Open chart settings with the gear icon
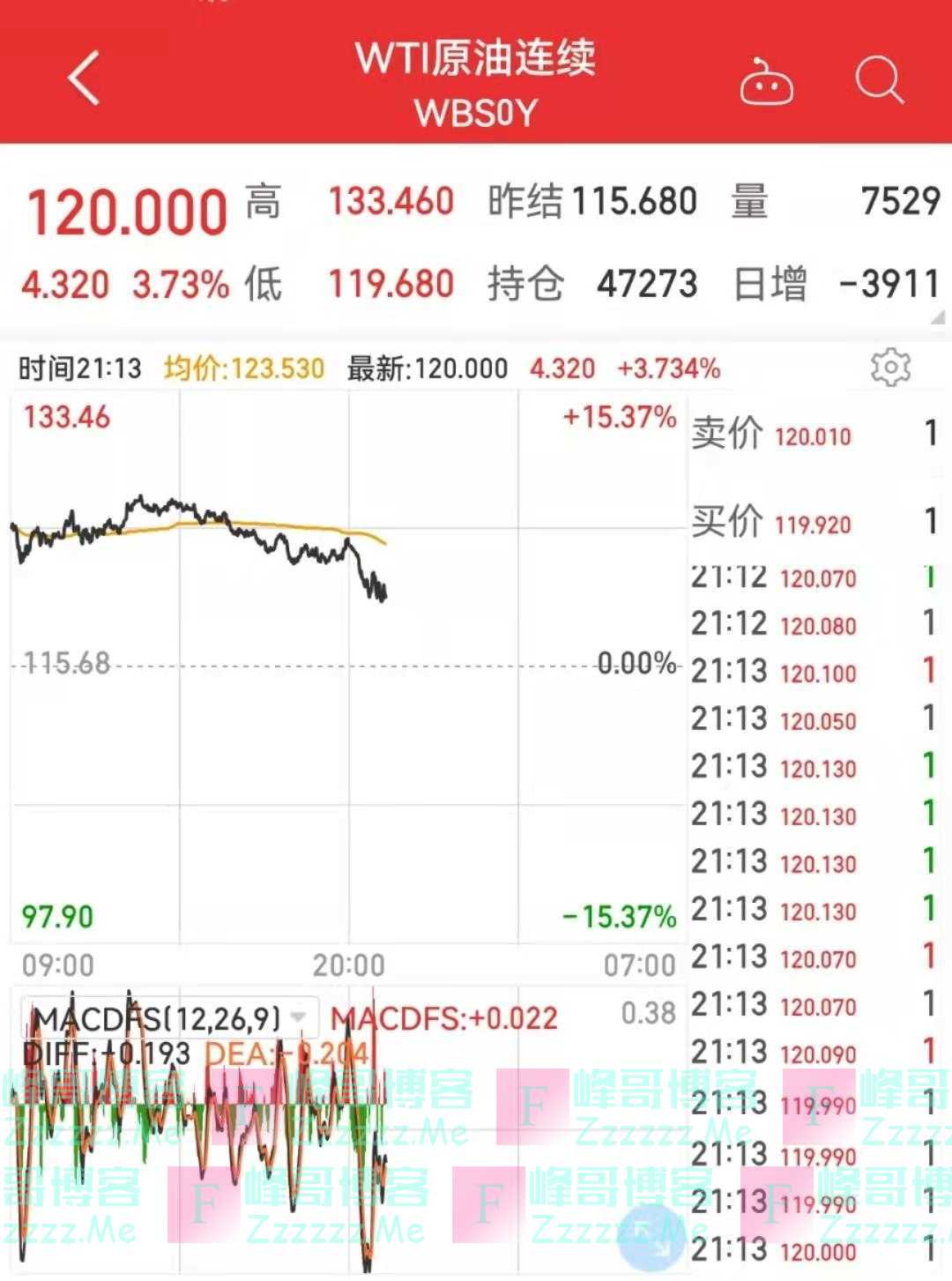This screenshot has height=1281, width=952. [890, 367]
